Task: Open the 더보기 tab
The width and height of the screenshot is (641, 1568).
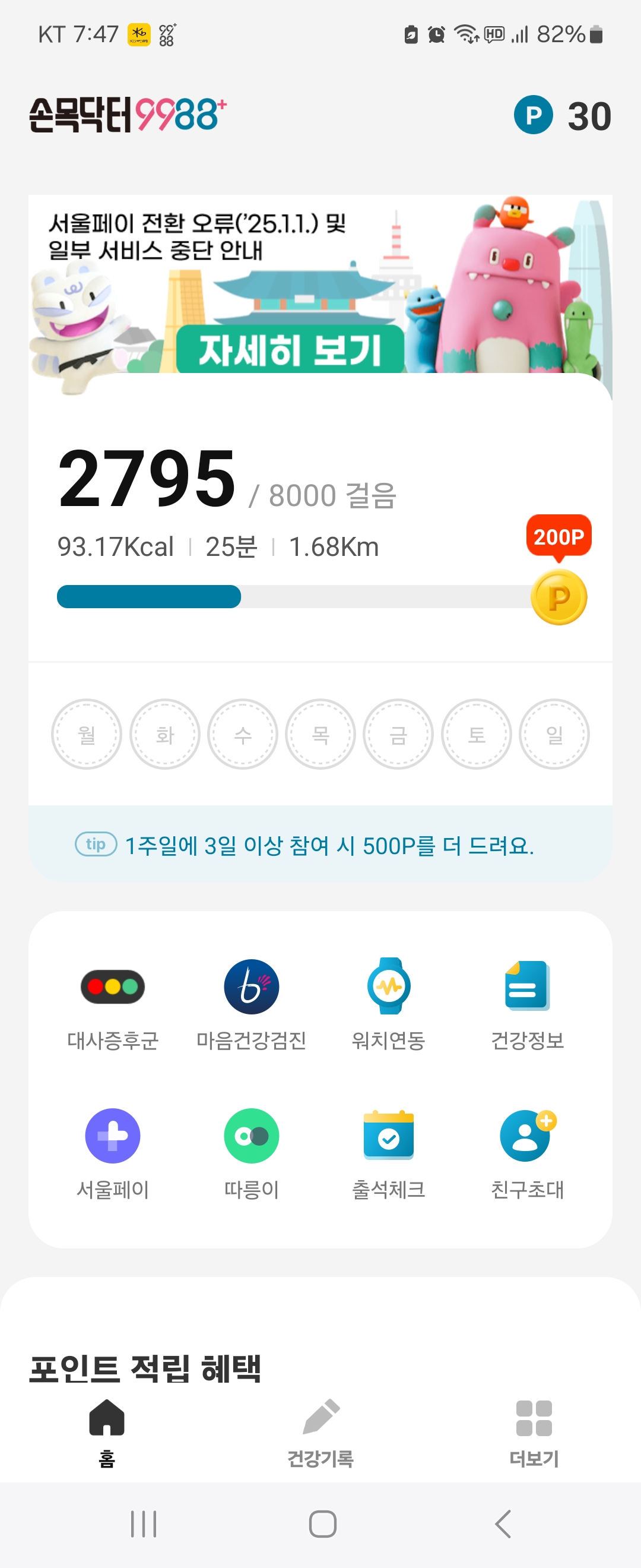Action: point(534,1433)
